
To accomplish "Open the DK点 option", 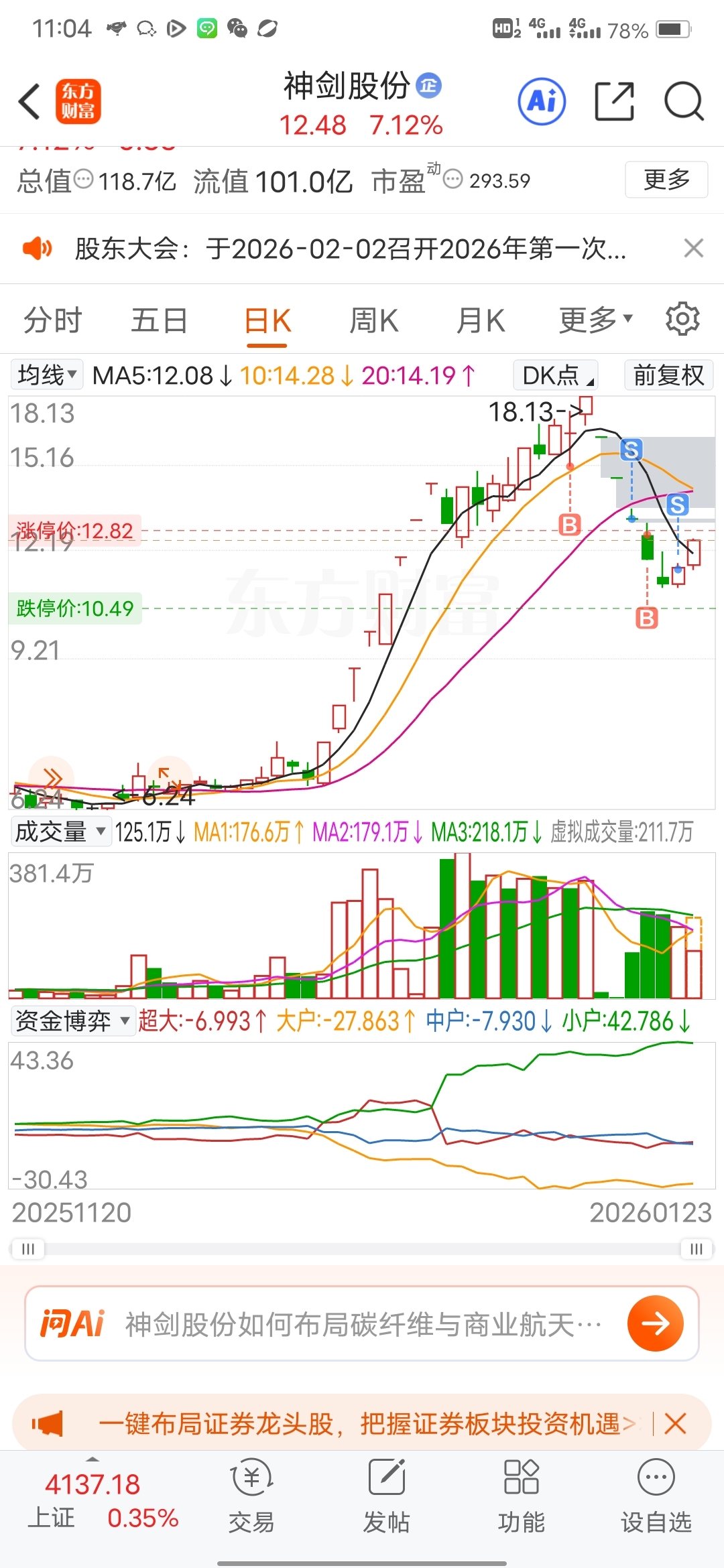I will tap(556, 375).
